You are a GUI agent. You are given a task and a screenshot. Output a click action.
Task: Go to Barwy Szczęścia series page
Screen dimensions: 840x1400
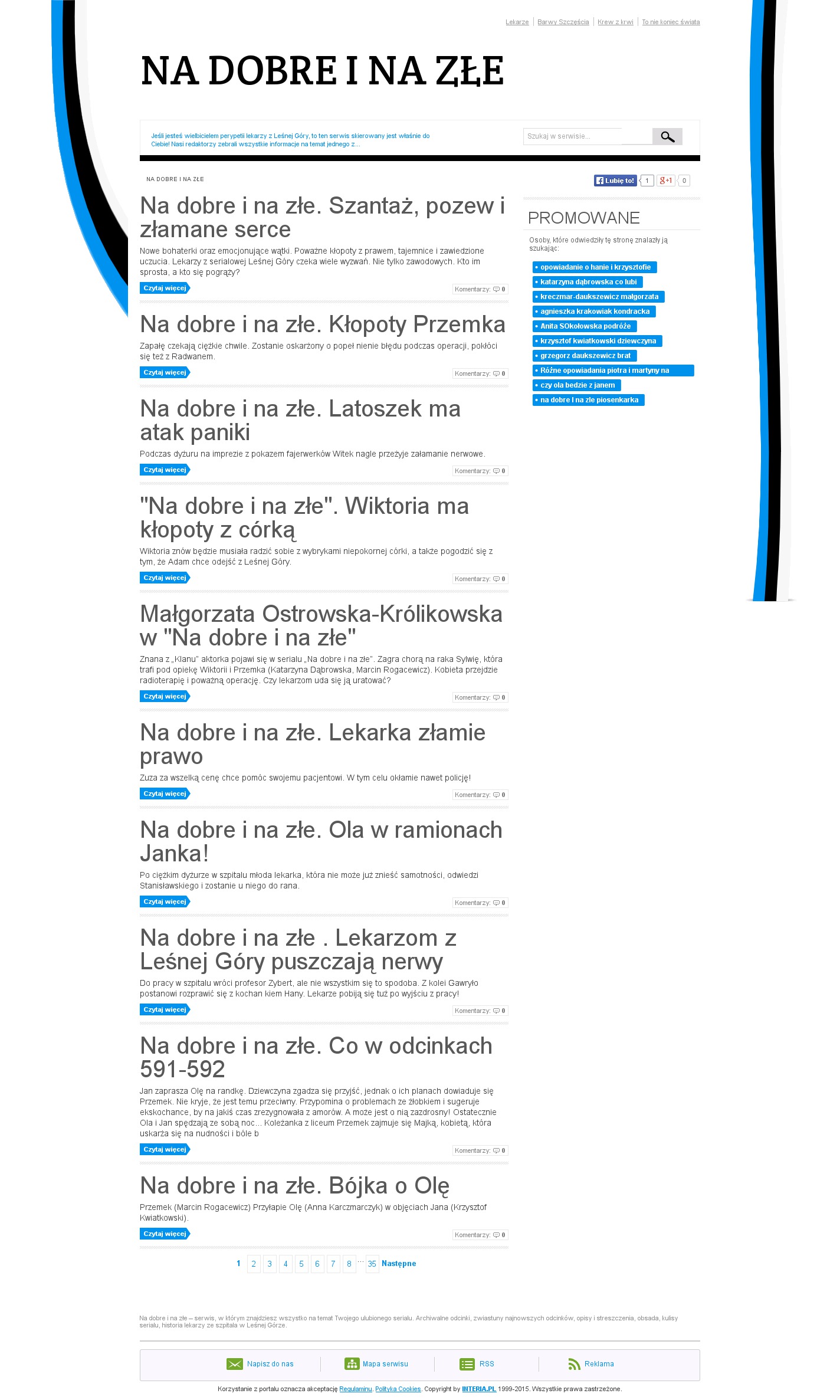pyautogui.click(x=563, y=22)
